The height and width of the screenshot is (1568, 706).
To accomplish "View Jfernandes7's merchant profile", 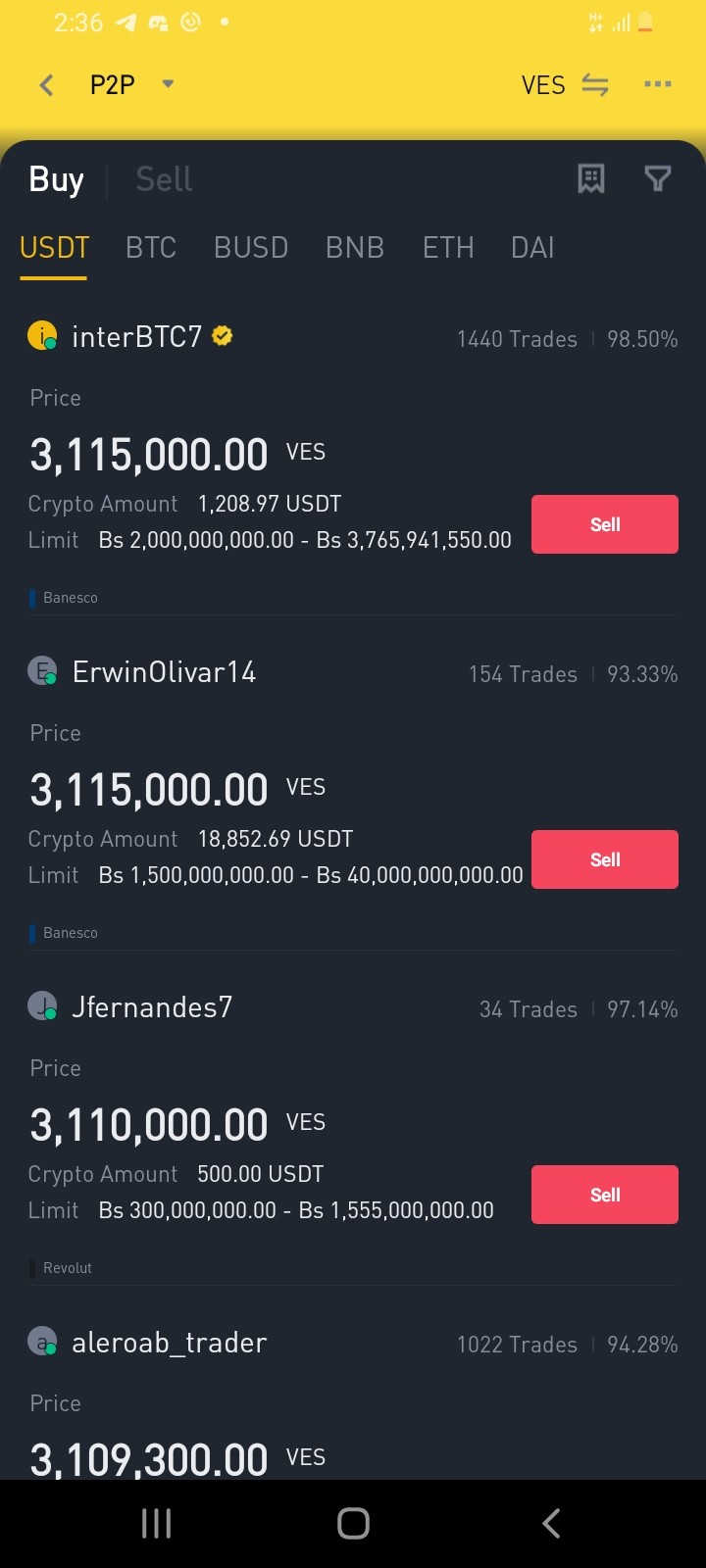I will pyautogui.click(x=130, y=1007).
